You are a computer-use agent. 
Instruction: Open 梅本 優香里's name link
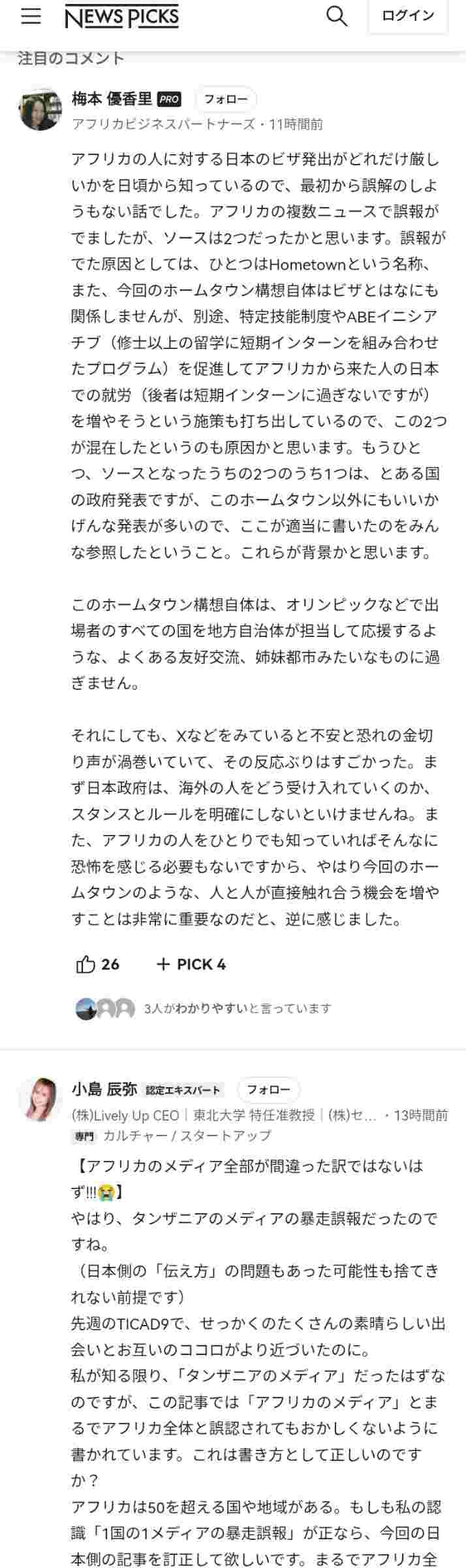[x=112, y=99]
